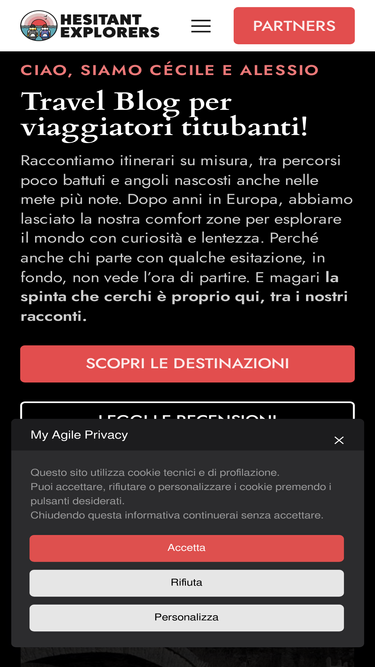
Task: Reject cookies with Rifiuta
Action: click(187, 583)
